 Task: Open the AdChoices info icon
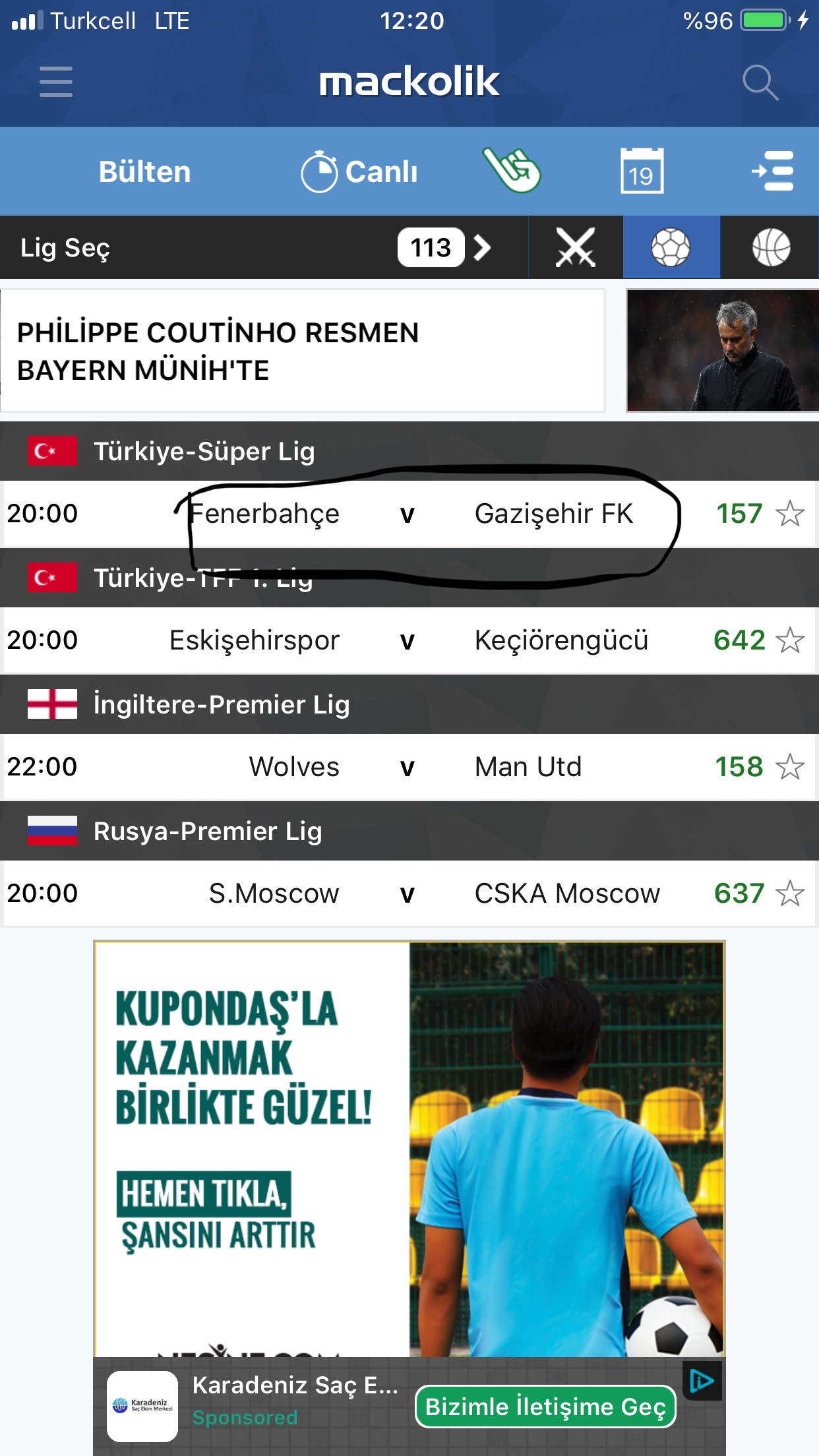pos(701,1380)
